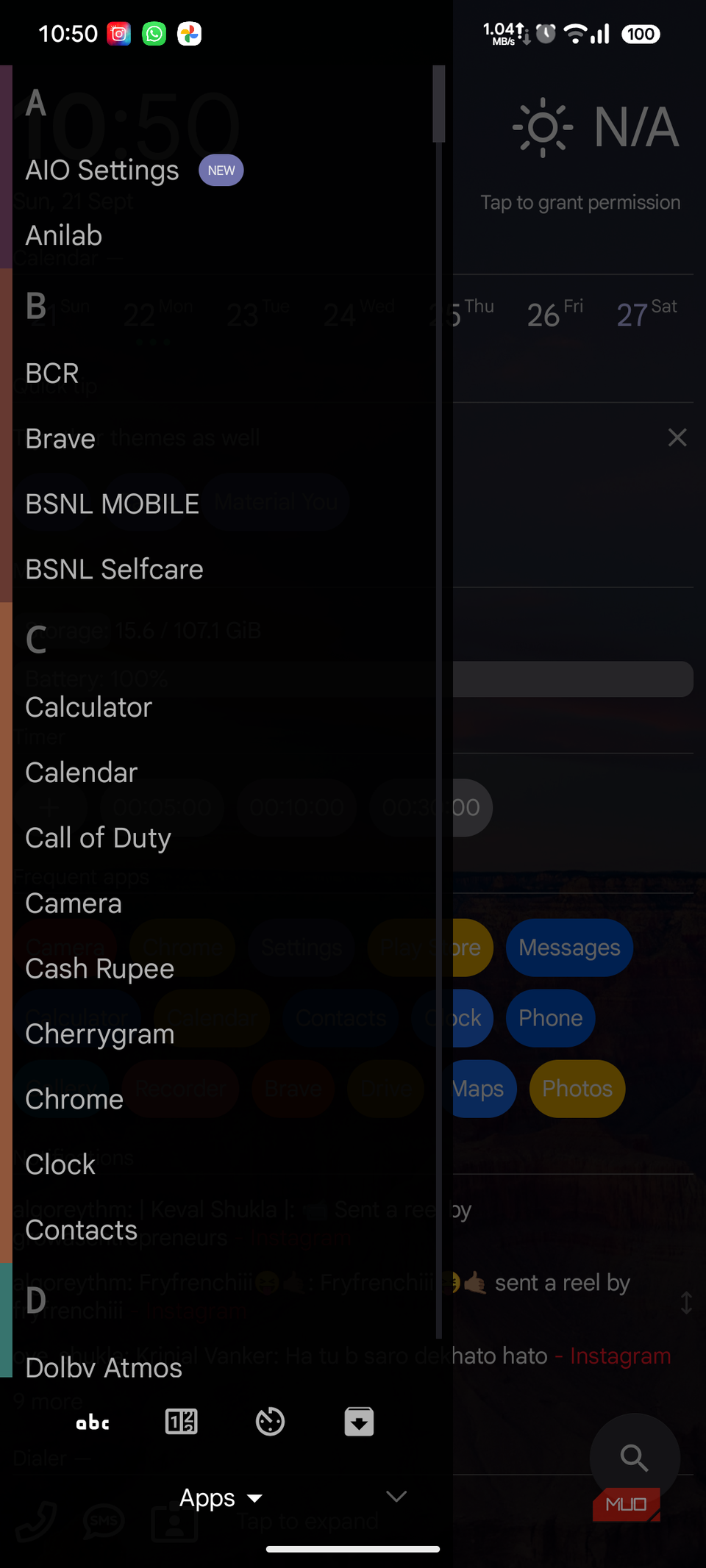Dismiss the card using the X button

[677, 437]
